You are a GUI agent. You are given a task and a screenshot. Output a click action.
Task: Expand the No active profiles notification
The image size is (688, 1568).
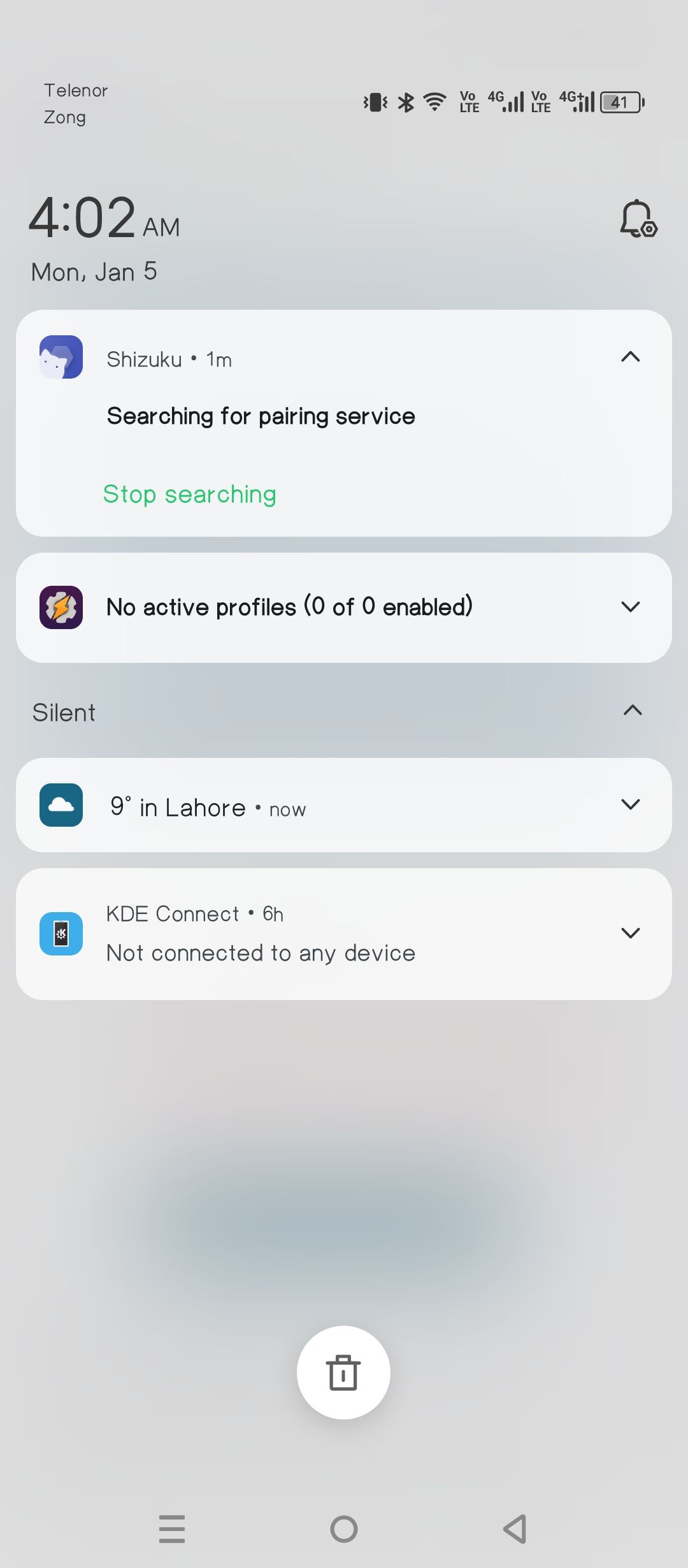[x=630, y=607]
